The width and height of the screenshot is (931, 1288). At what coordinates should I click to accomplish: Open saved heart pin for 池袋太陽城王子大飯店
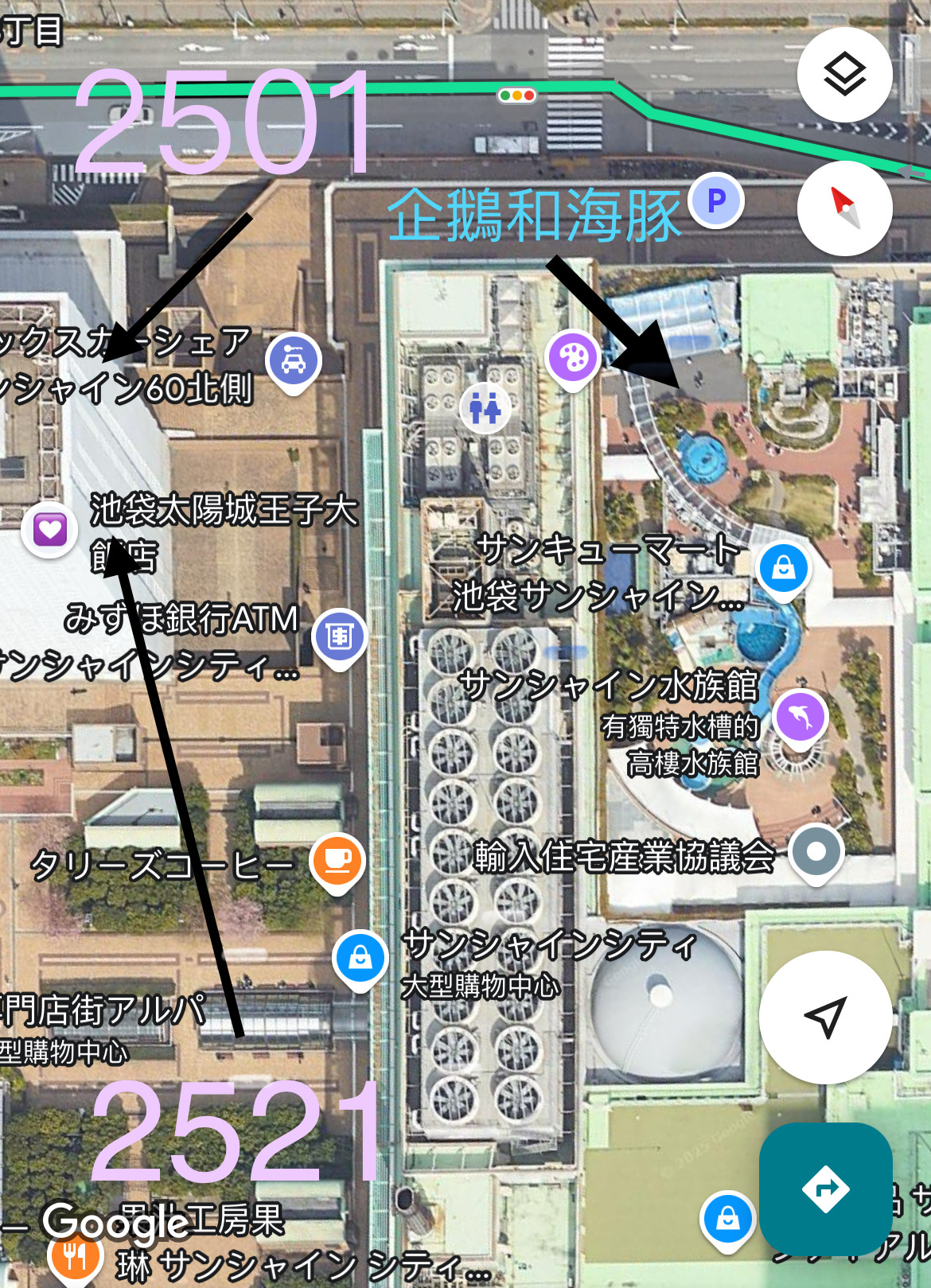coord(49,528)
